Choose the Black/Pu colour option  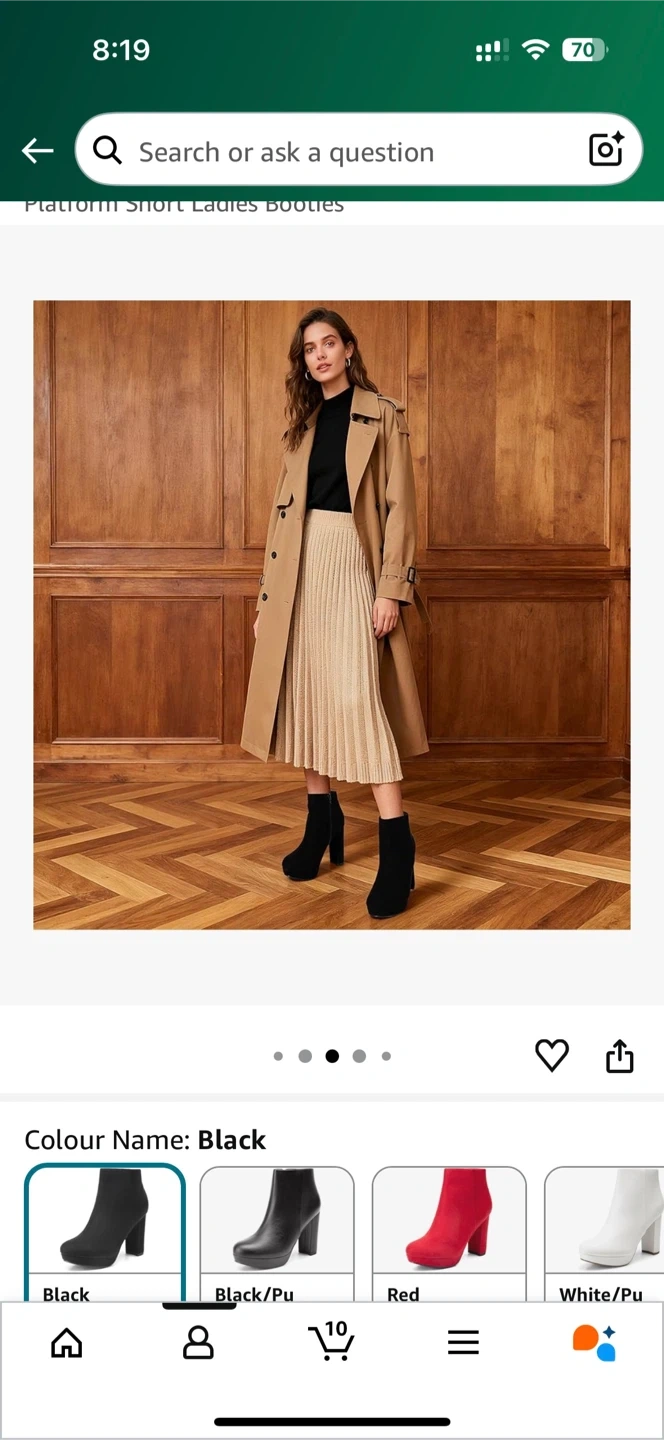(x=277, y=1232)
